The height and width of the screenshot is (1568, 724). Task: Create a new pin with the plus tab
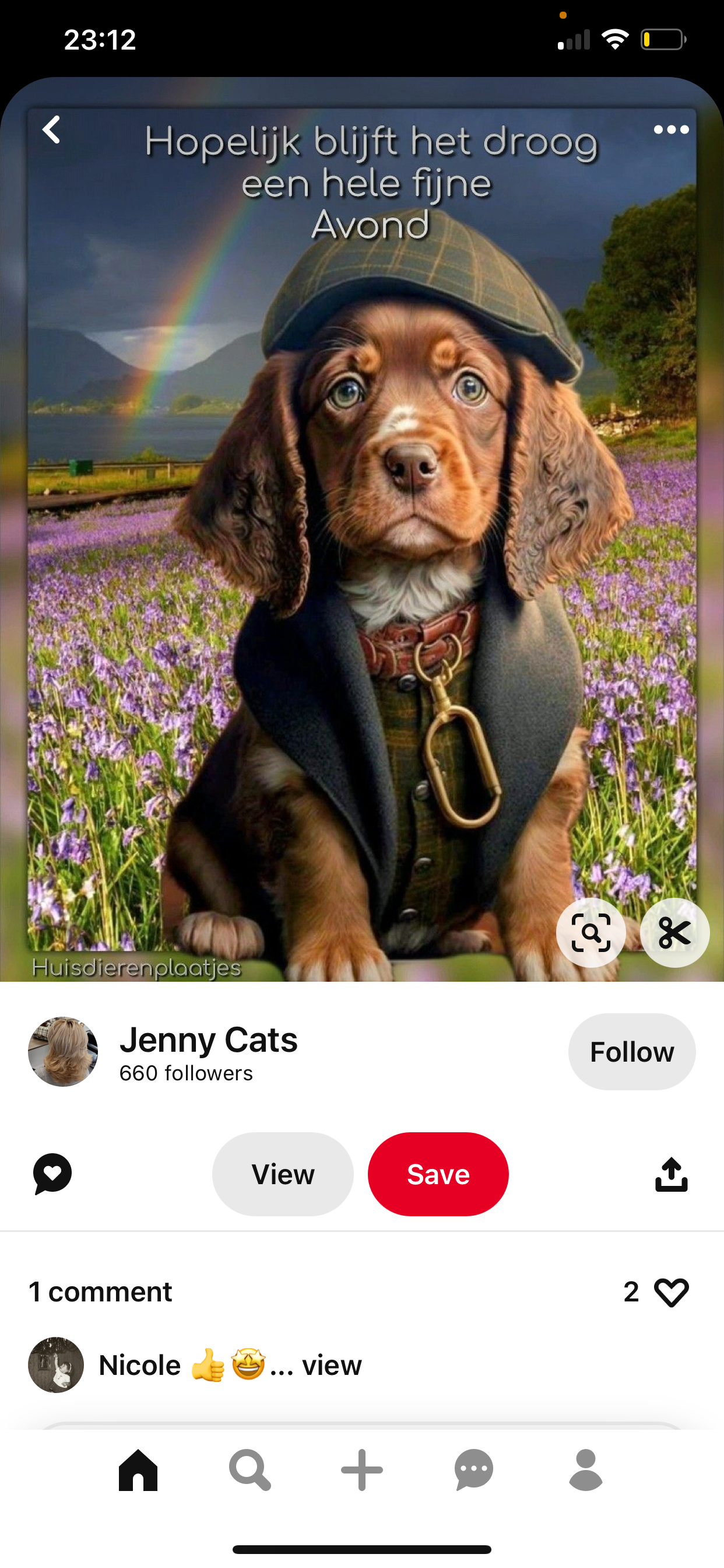tap(362, 1469)
